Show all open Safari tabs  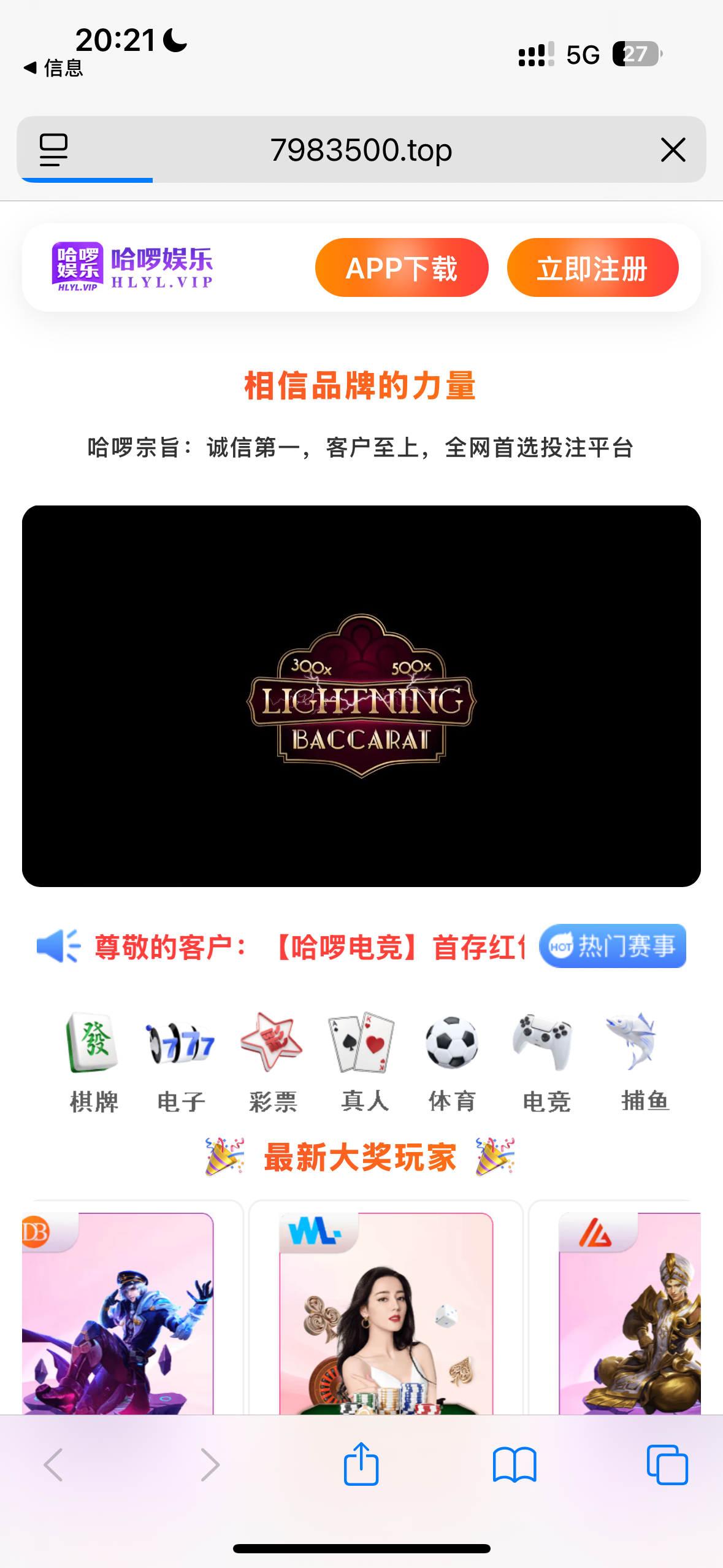(x=667, y=1464)
